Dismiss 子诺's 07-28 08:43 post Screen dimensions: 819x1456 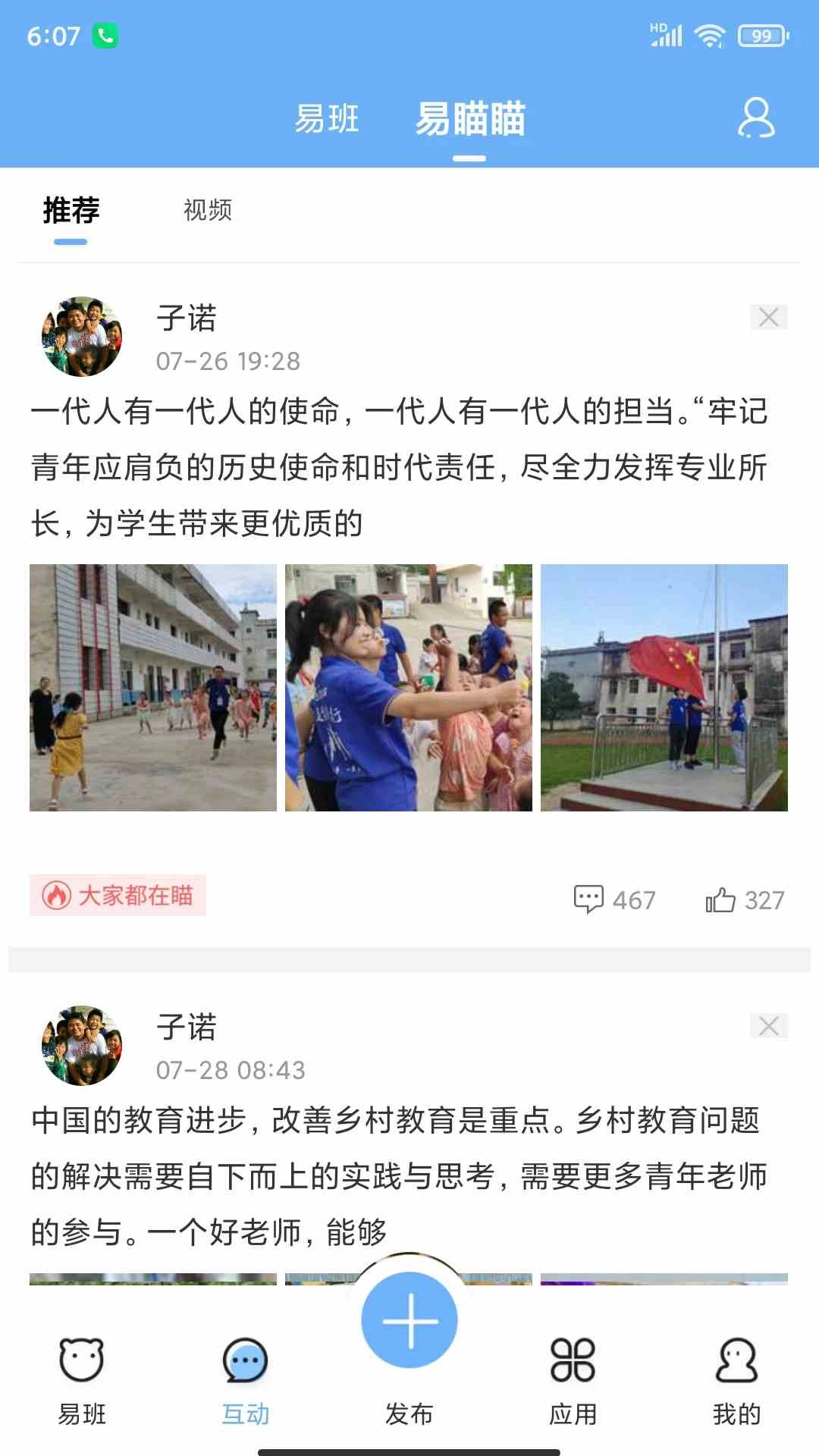[x=768, y=1026]
